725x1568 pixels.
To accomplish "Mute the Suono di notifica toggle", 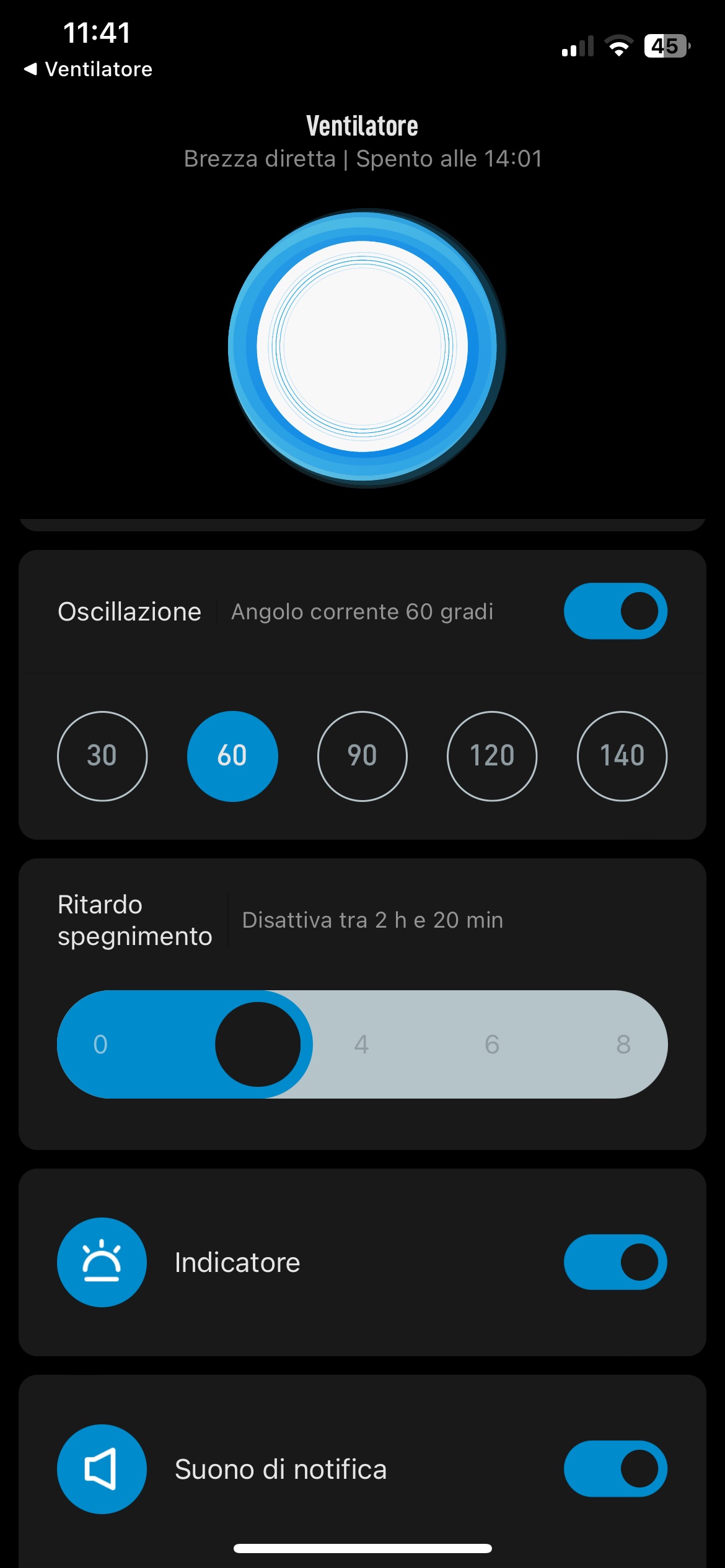I will click(x=615, y=1469).
